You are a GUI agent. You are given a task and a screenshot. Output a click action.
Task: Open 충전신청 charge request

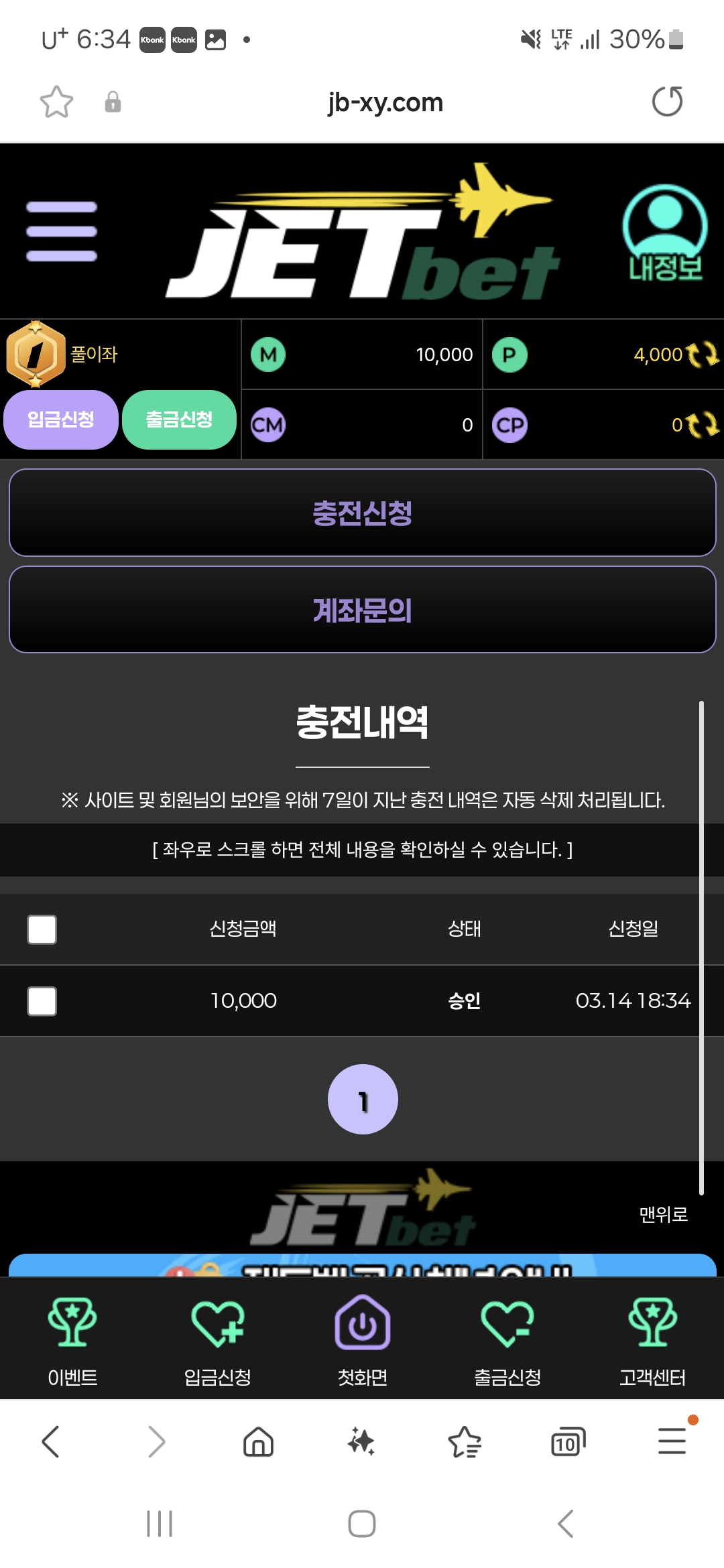362,513
